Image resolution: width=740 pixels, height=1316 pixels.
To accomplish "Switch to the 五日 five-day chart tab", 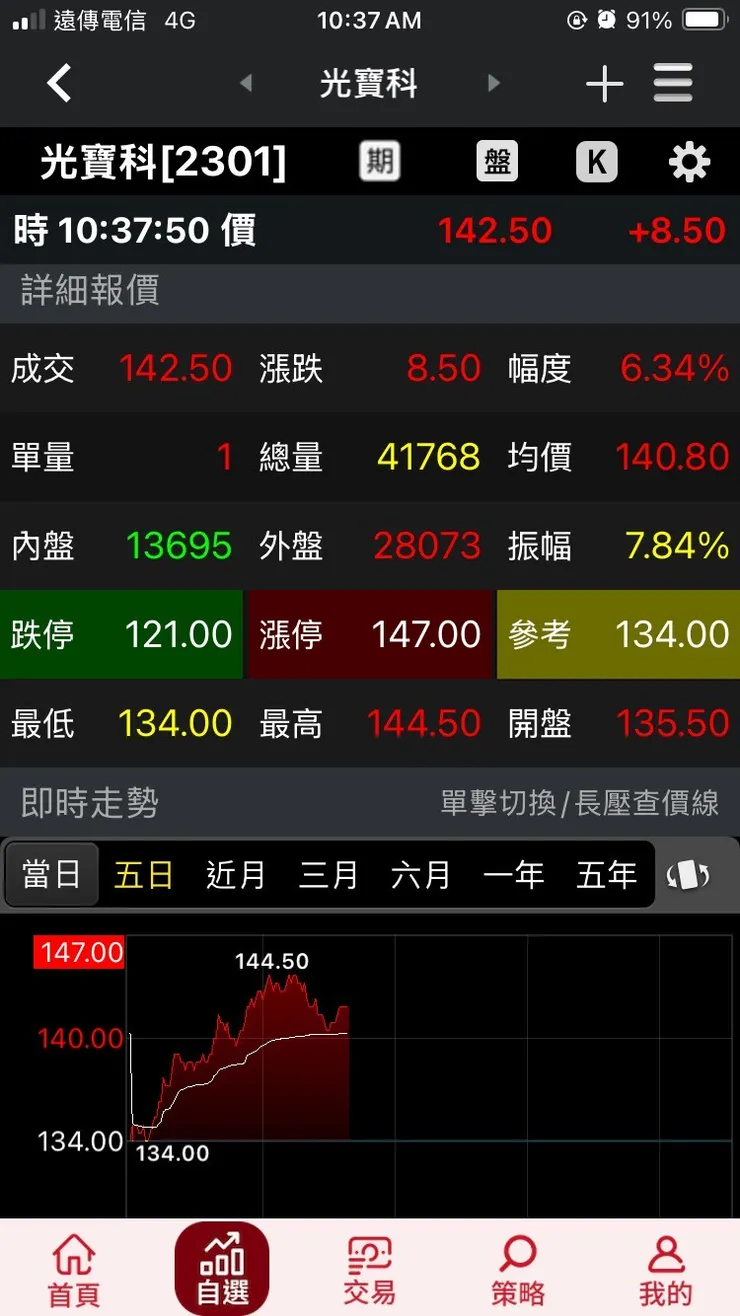I will (143, 873).
